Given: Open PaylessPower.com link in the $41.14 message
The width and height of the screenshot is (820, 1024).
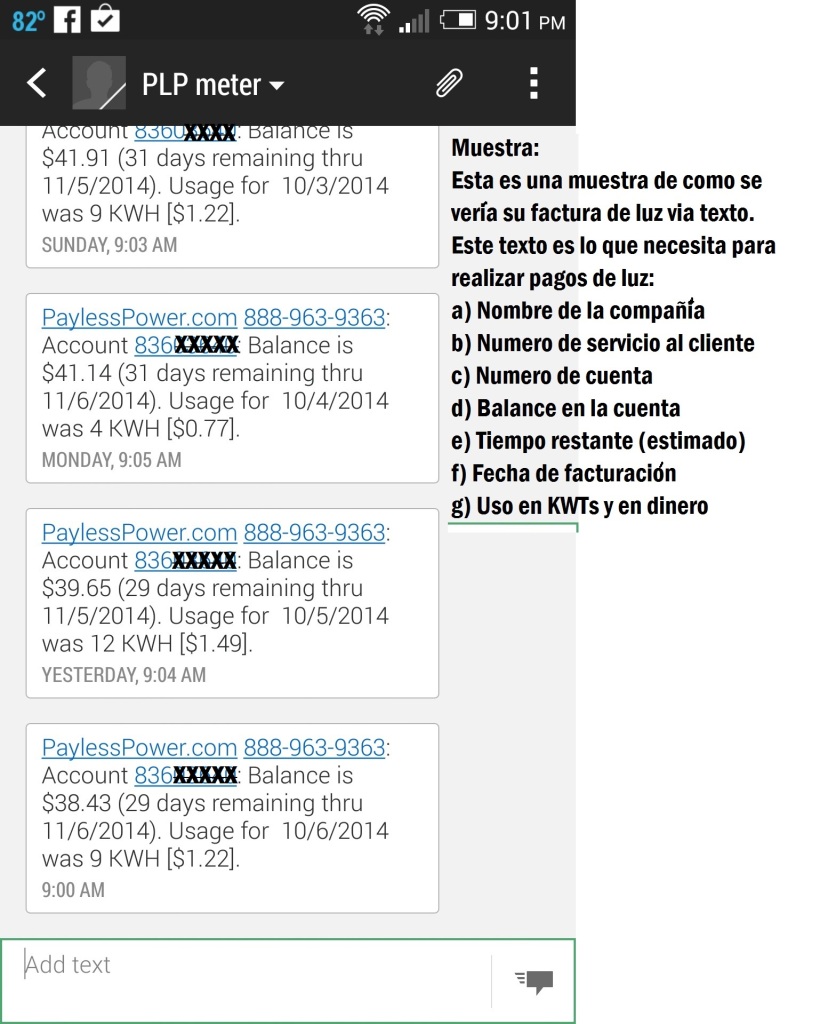Looking at the screenshot, I should 139,318.
